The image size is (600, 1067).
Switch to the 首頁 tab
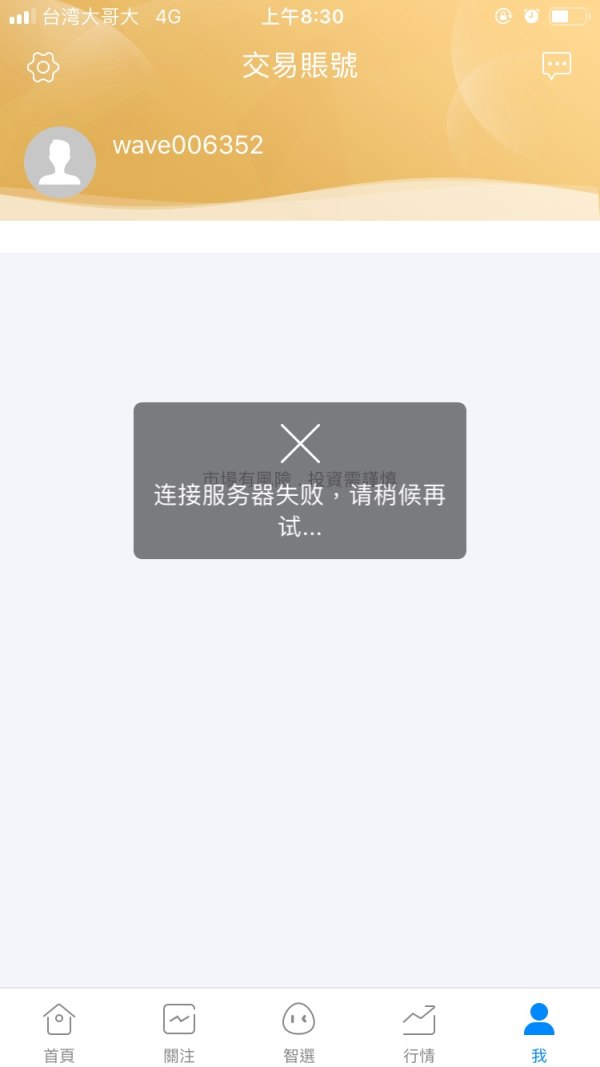tap(59, 1032)
